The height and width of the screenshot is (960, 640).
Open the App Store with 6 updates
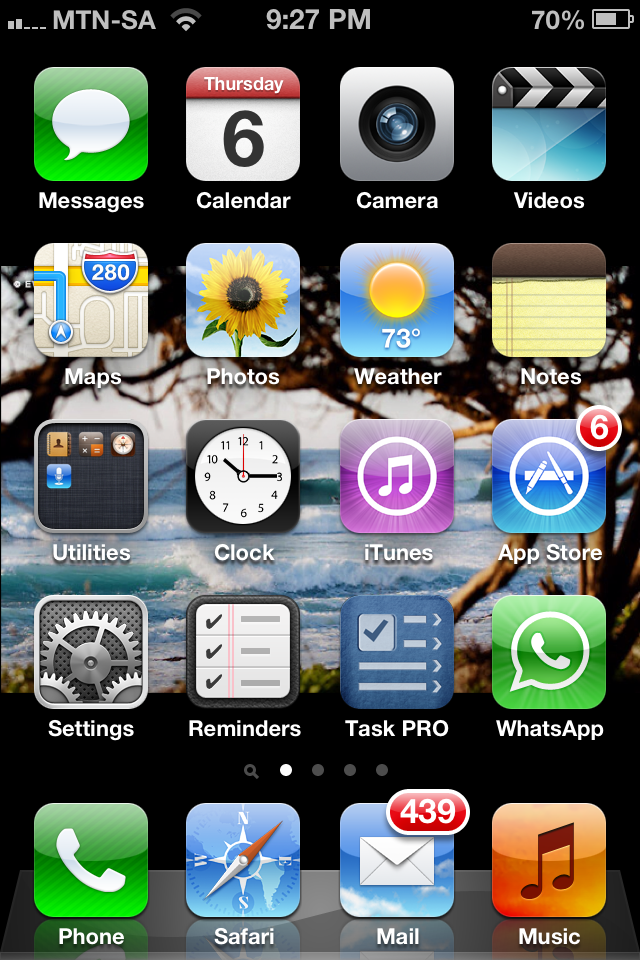(x=549, y=476)
